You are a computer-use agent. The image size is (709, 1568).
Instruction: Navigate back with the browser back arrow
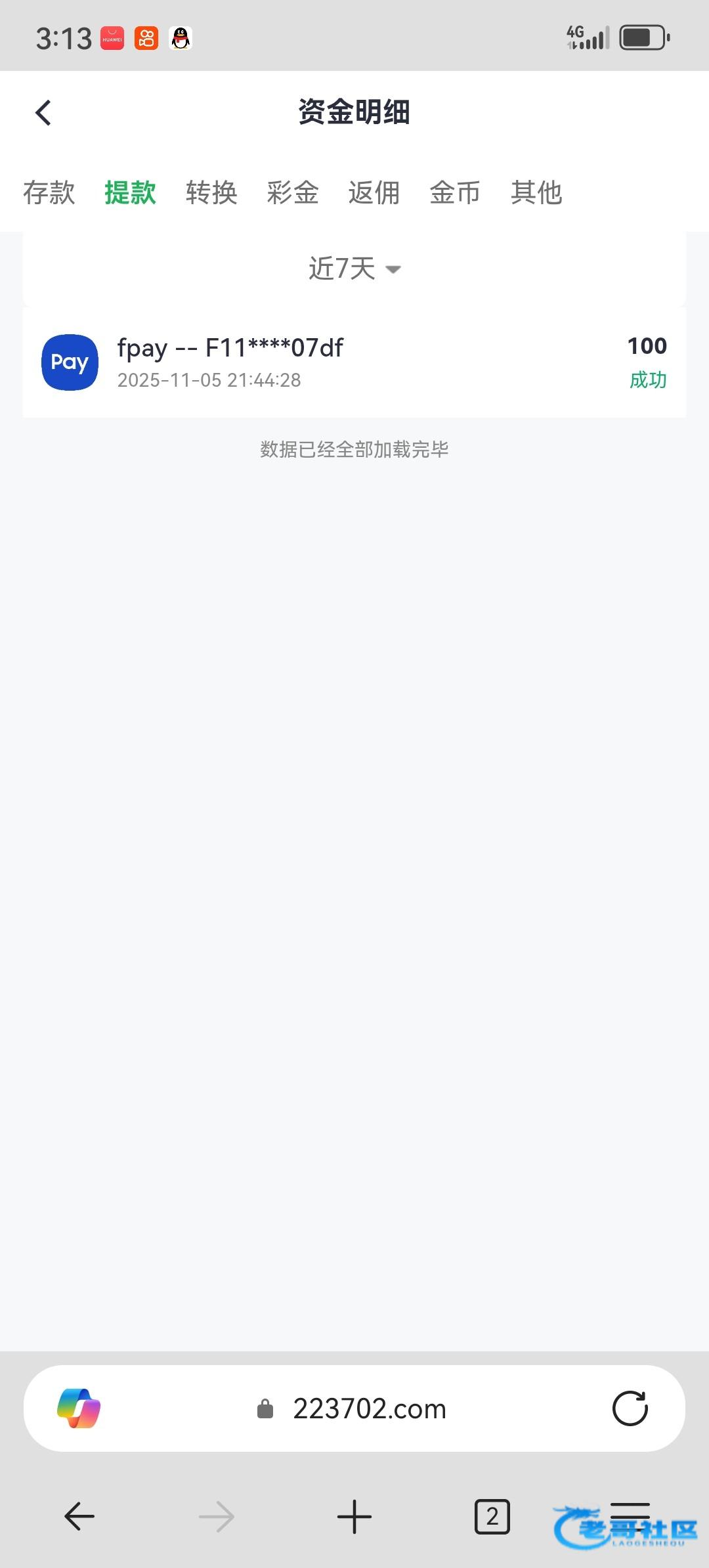[x=79, y=1516]
